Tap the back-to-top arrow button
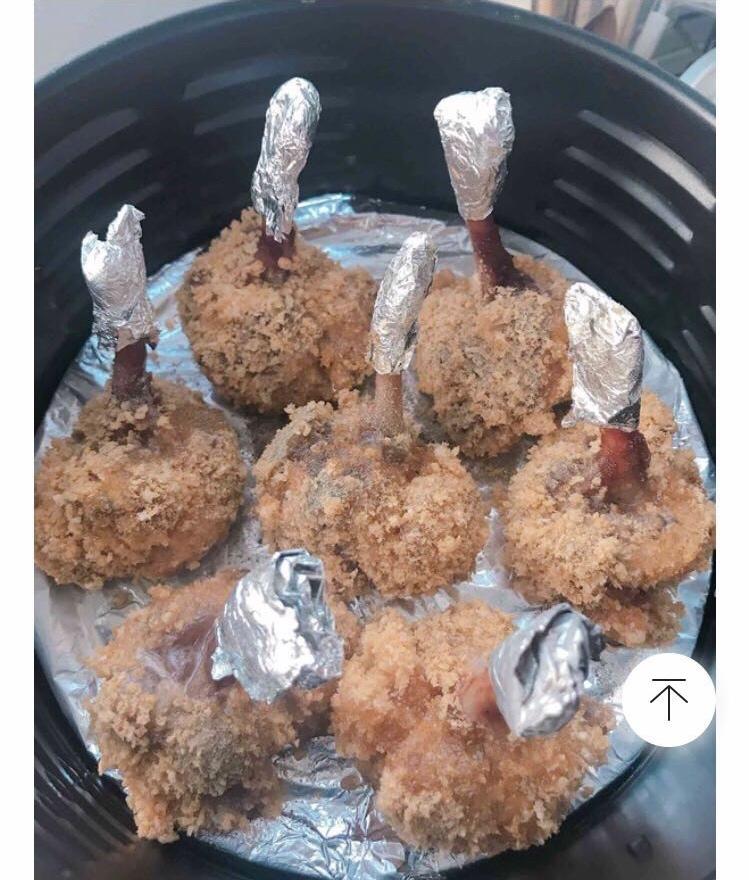The height and width of the screenshot is (880, 749). (668, 700)
